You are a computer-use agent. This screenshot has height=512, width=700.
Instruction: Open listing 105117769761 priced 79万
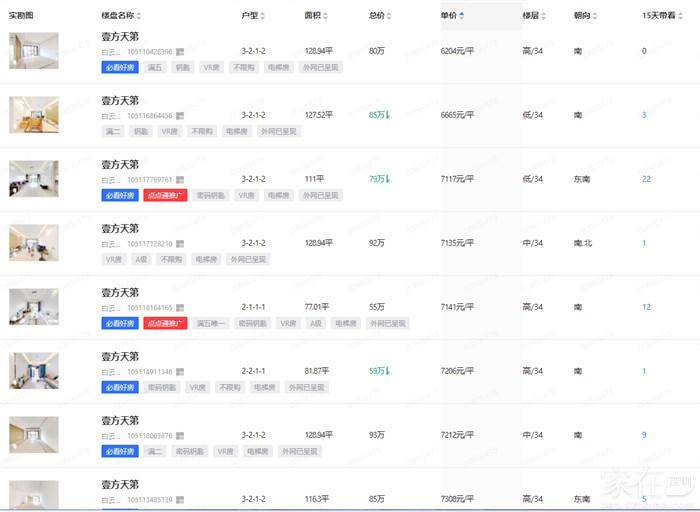point(119,165)
